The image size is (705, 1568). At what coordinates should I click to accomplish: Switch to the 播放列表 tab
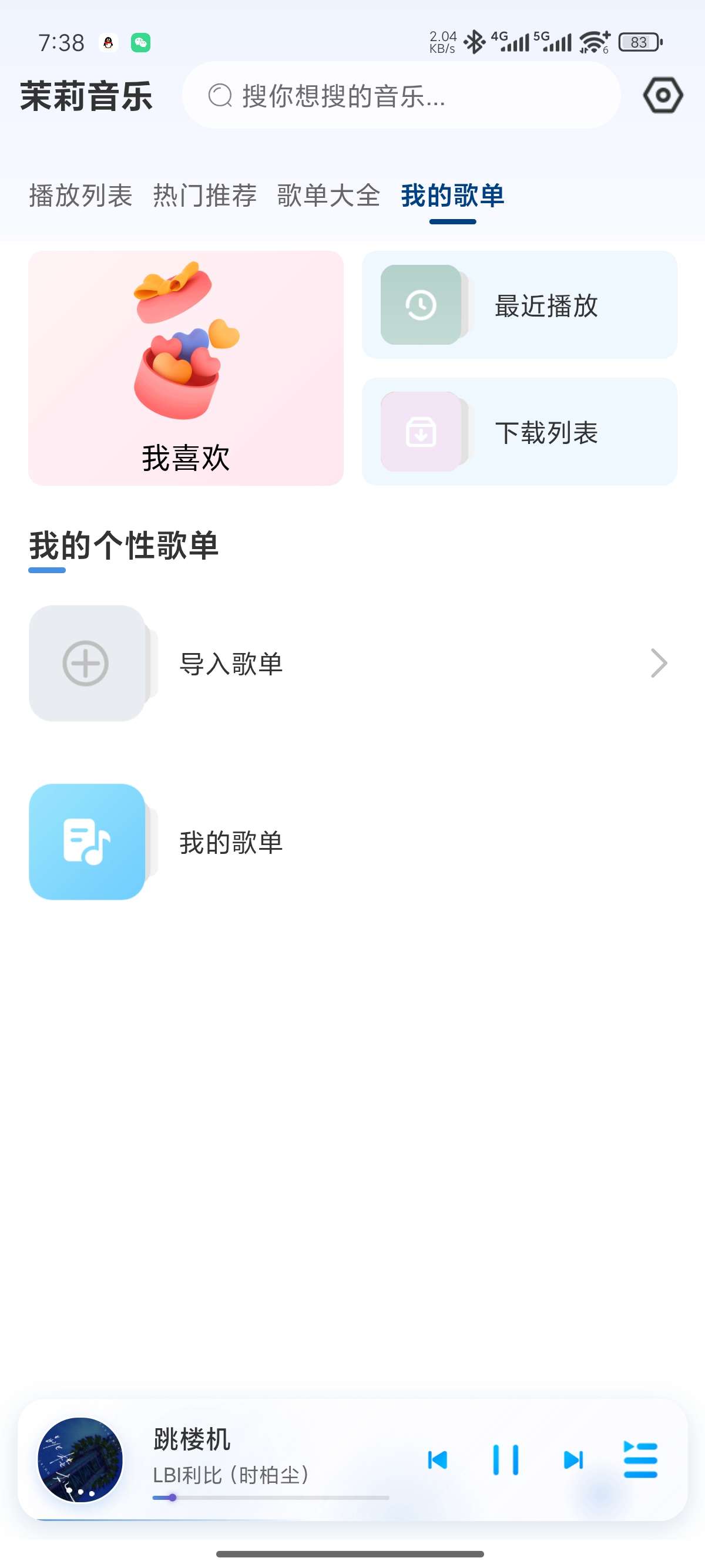[x=80, y=196]
